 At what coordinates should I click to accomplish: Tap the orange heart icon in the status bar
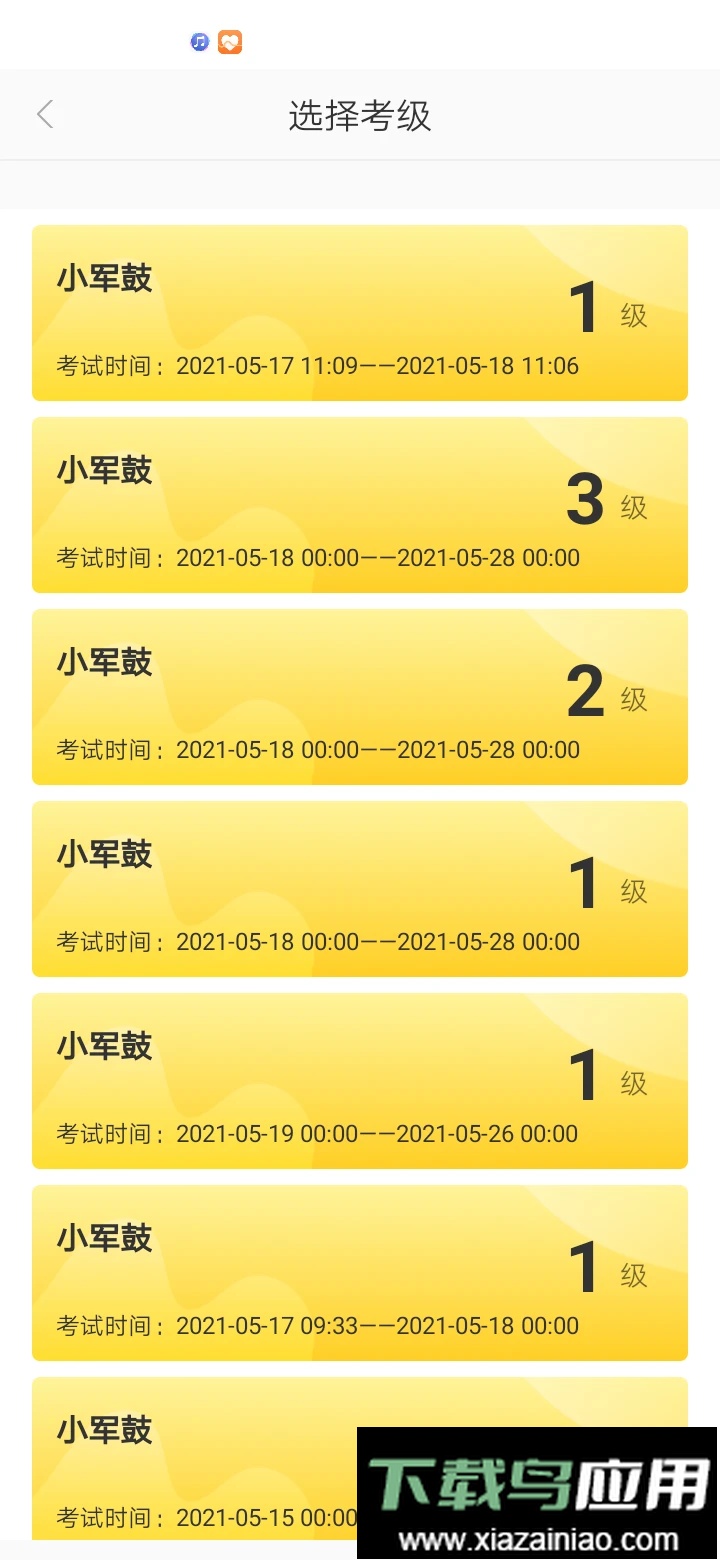(x=229, y=41)
